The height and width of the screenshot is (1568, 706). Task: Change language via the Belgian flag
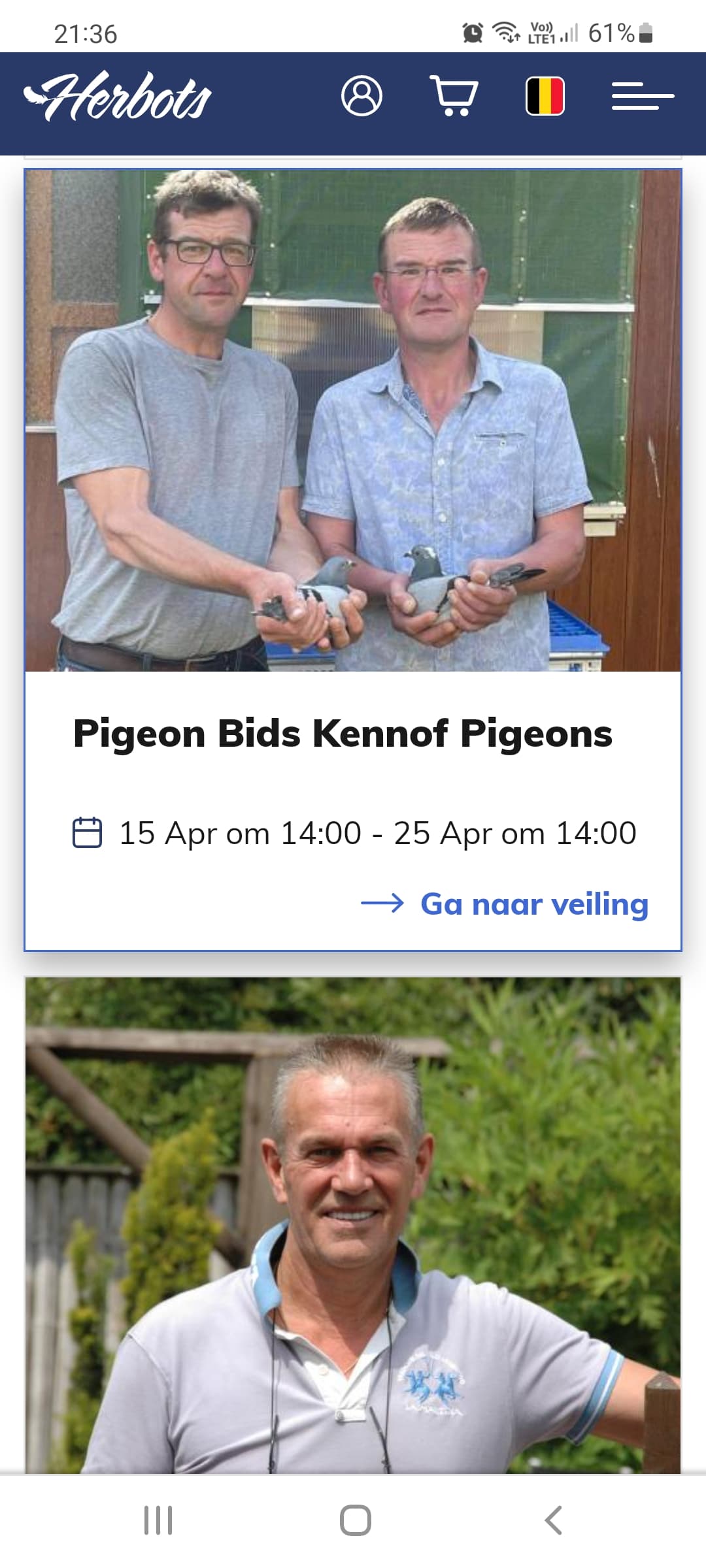(x=545, y=96)
